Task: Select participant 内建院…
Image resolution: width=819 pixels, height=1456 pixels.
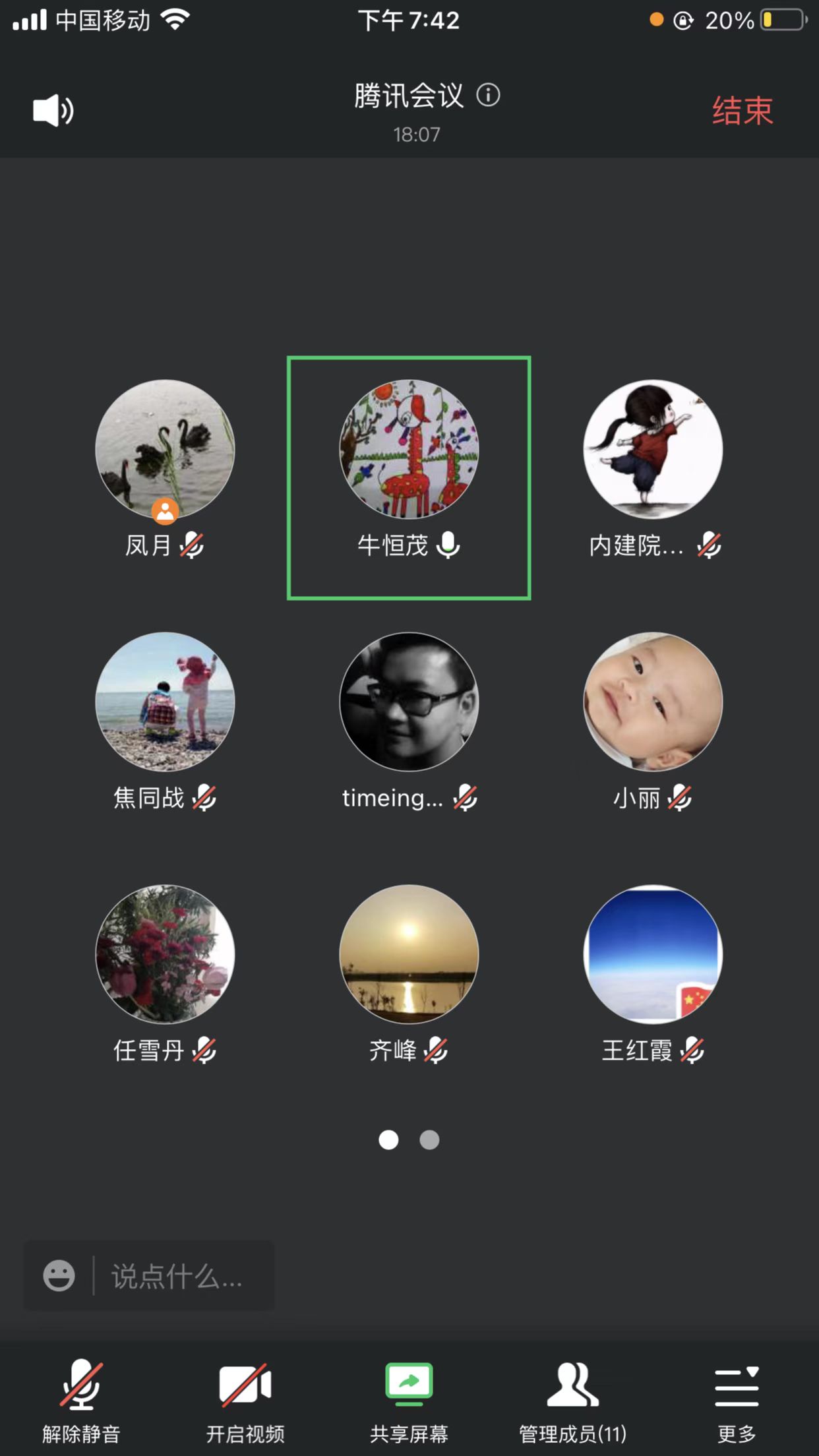Action: pos(653,450)
